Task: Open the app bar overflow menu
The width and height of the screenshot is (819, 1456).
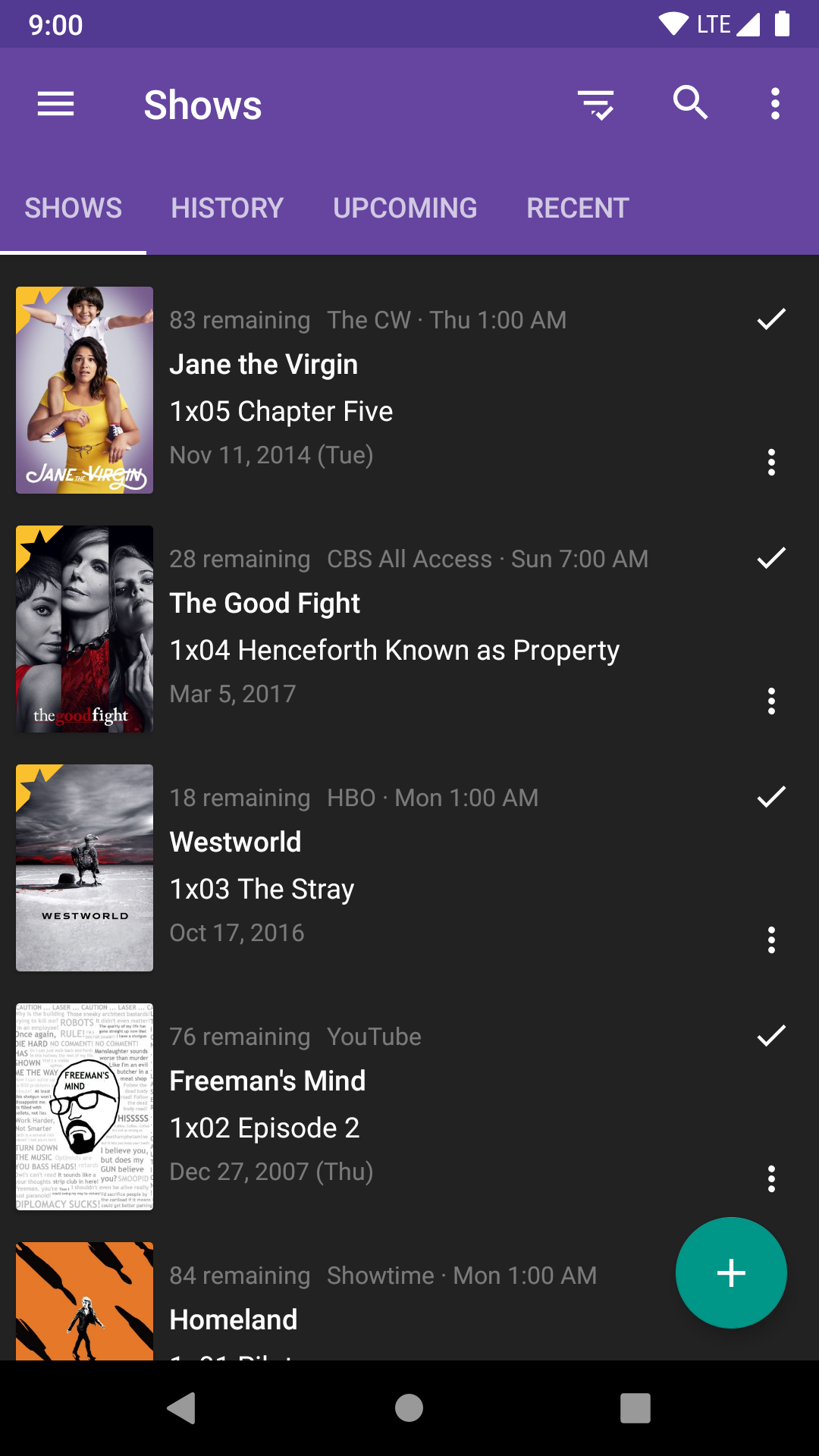Action: [775, 104]
